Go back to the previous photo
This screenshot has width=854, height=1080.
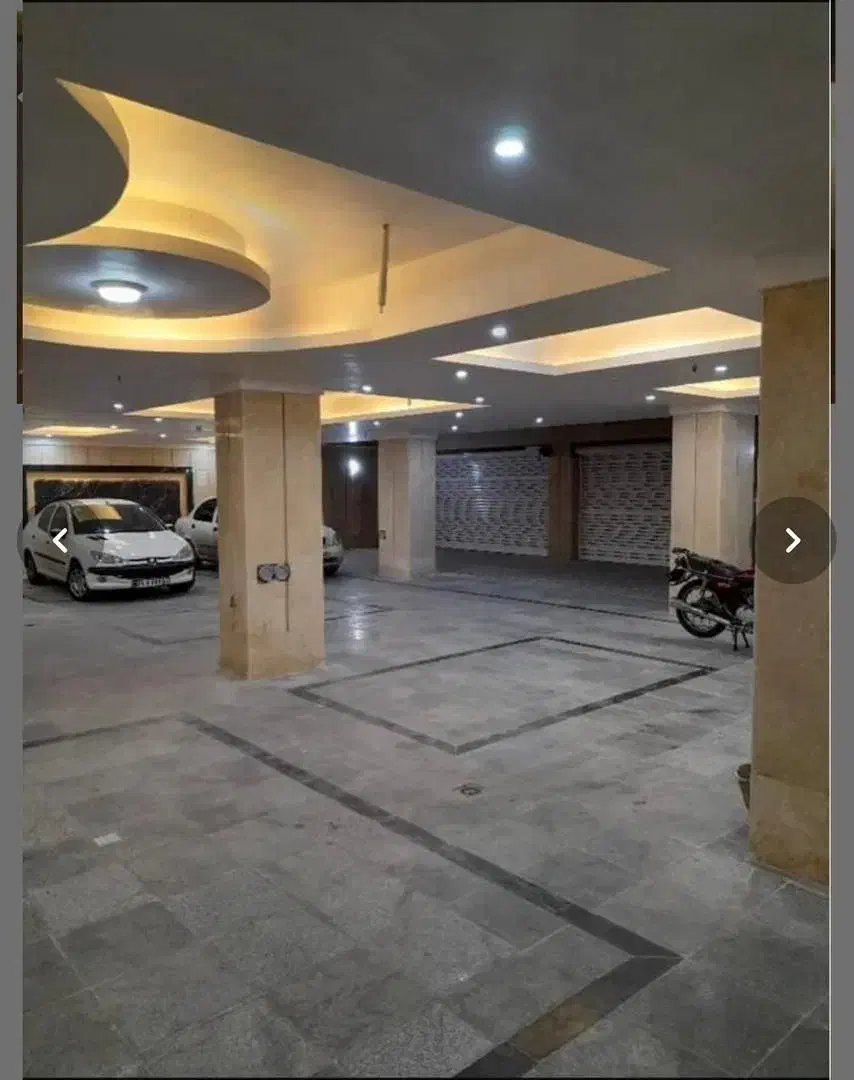coord(60,541)
